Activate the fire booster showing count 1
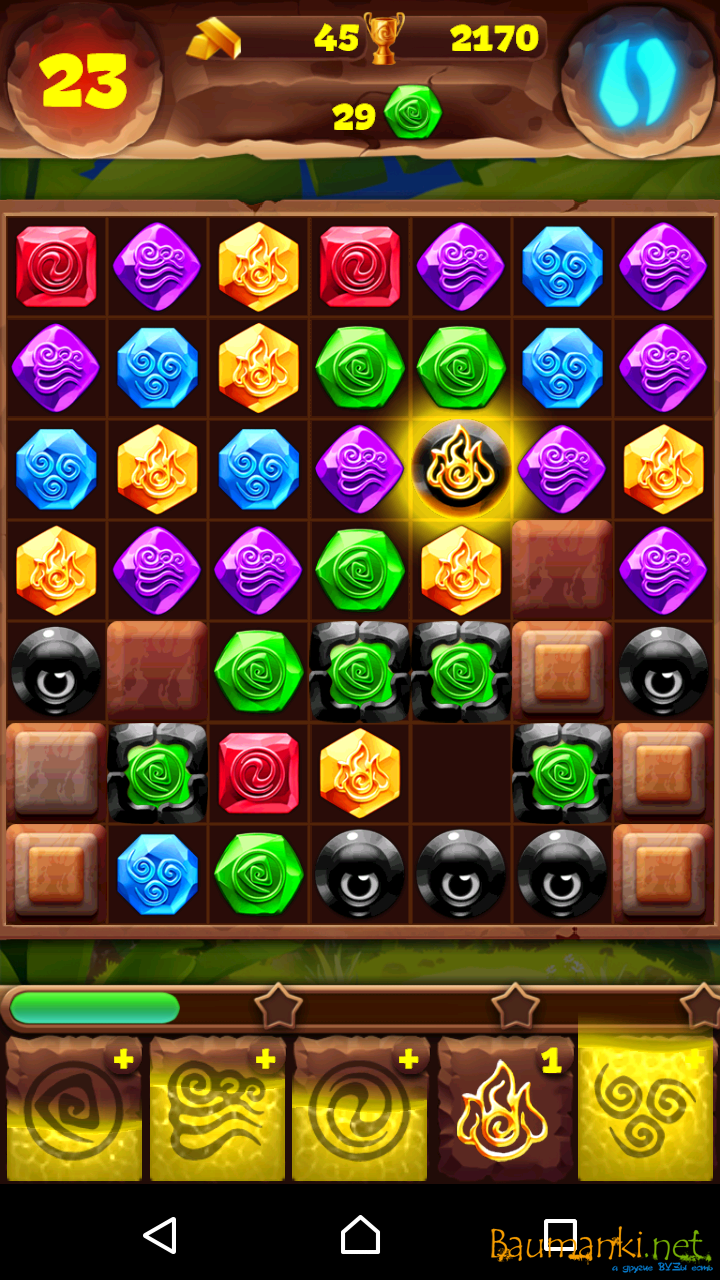Viewport: 720px width, 1280px height. pos(504,1110)
